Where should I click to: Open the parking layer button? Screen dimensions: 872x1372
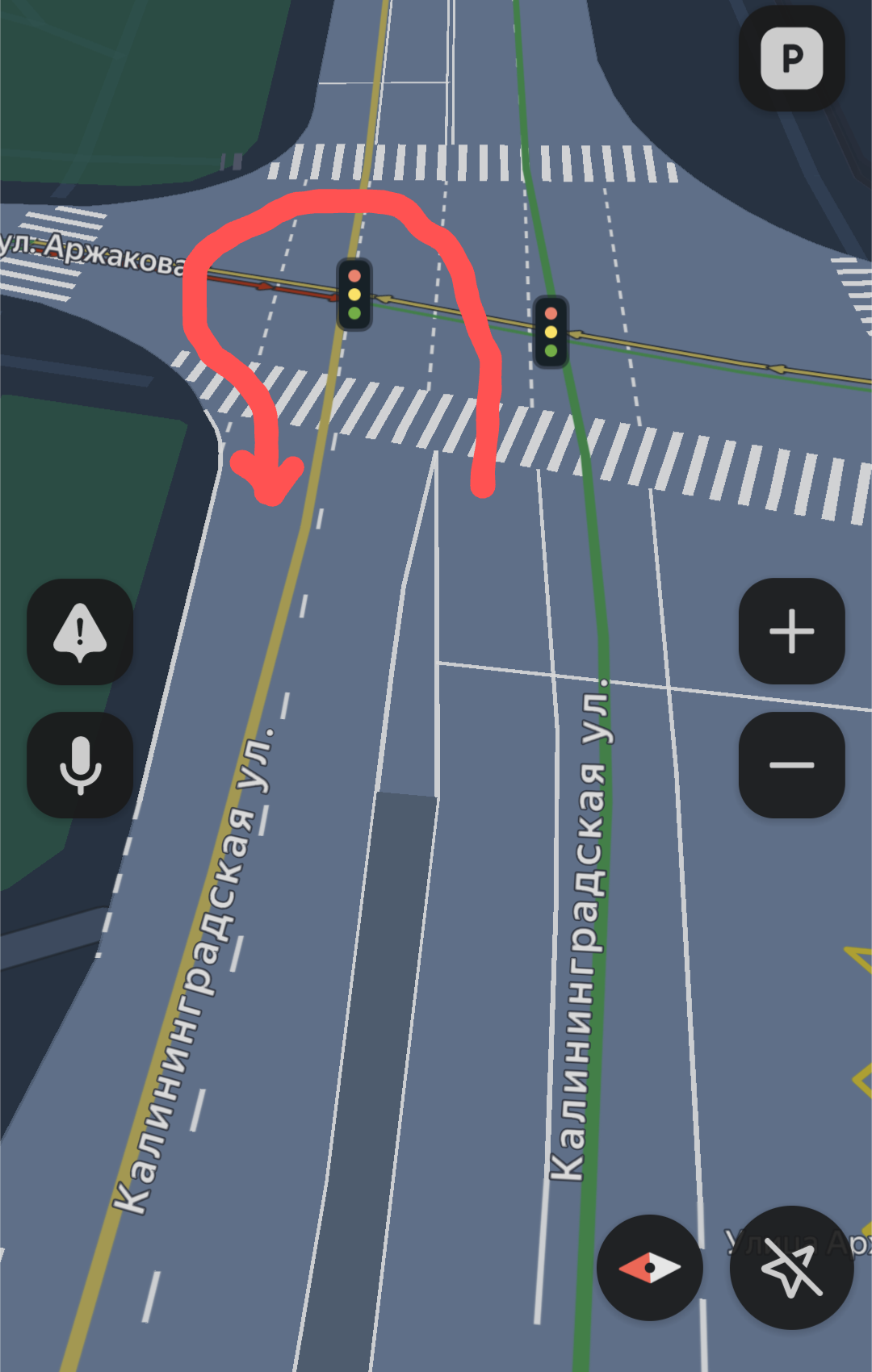(791, 58)
